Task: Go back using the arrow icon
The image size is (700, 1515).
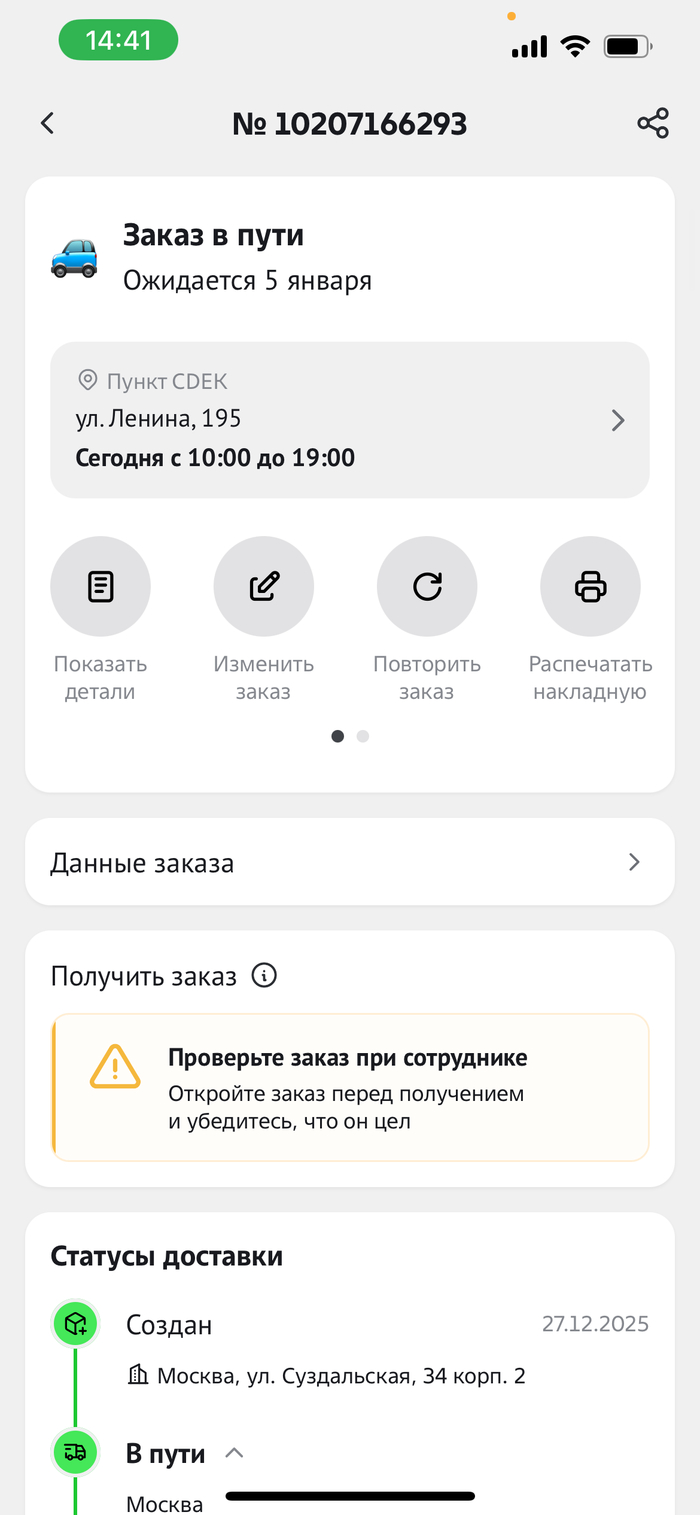Action: pyautogui.click(x=47, y=124)
